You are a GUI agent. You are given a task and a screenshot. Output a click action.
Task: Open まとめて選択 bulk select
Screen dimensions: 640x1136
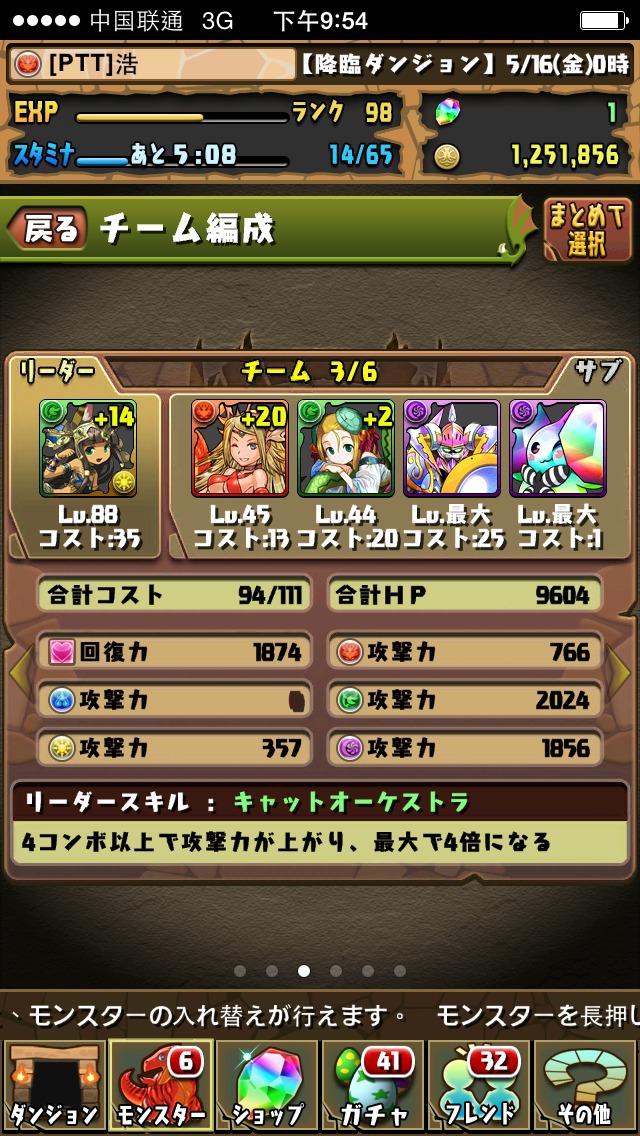pyautogui.click(x=587, y=230)
